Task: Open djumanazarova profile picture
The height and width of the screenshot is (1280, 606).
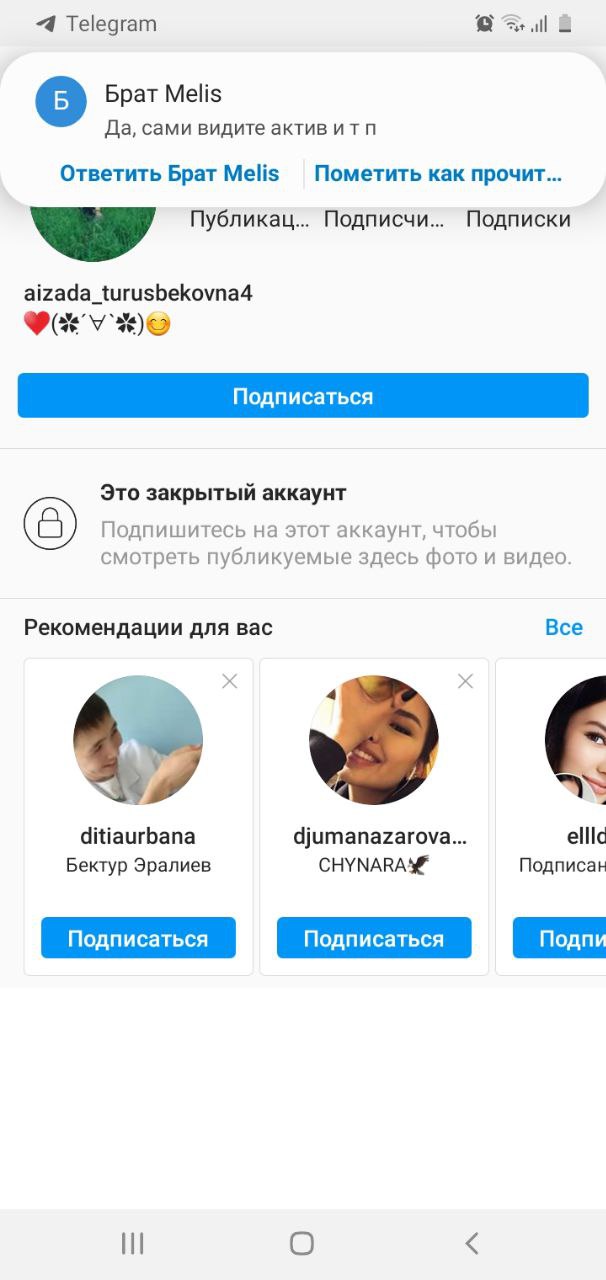Action: [x=374, y=741]
